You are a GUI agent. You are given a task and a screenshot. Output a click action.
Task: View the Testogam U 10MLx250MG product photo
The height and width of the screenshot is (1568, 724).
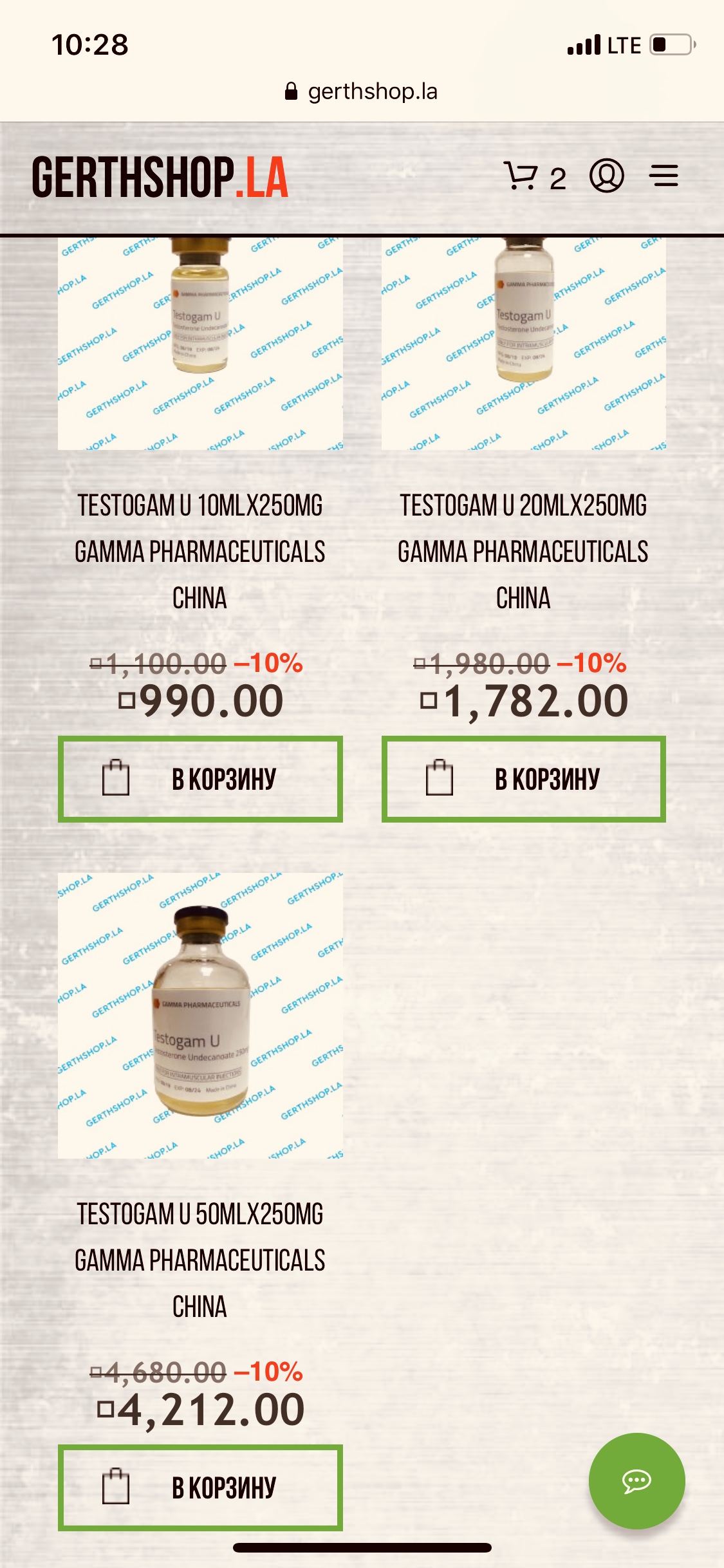pos(200,344)
